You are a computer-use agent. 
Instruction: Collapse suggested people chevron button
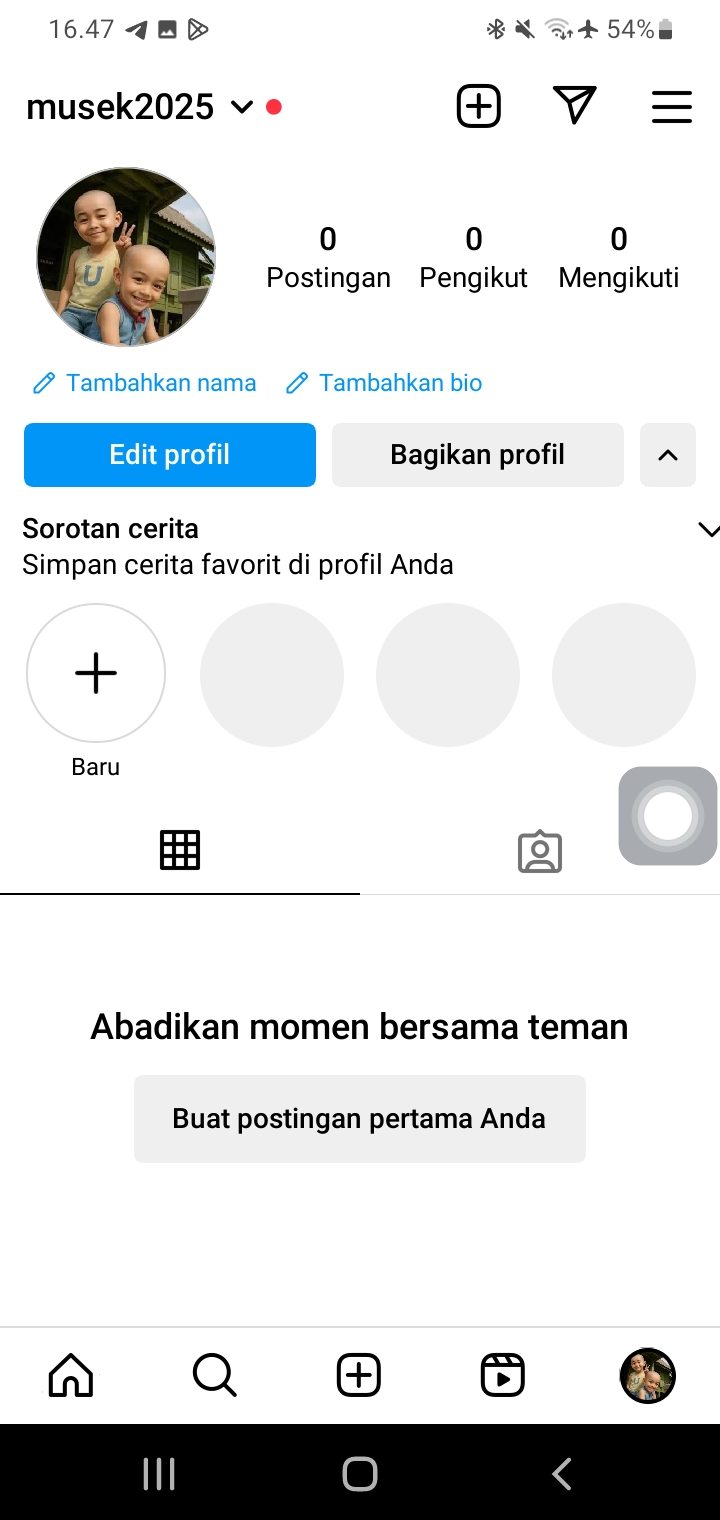[668, 455]
